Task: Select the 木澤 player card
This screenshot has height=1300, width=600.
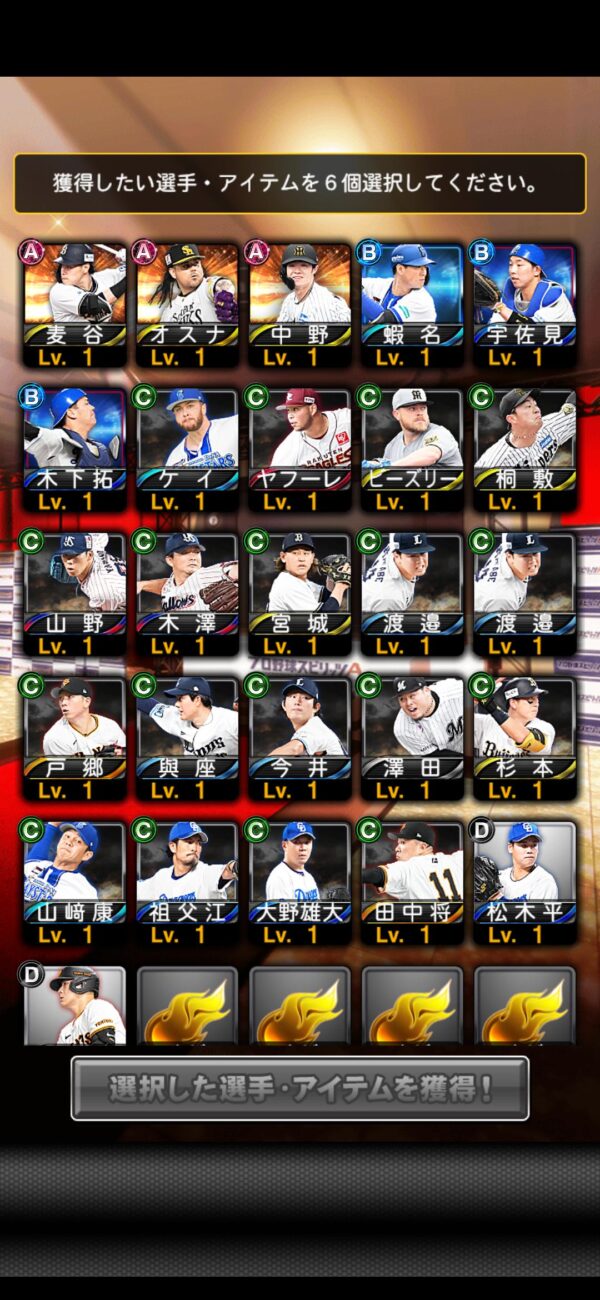Action: 187,592
